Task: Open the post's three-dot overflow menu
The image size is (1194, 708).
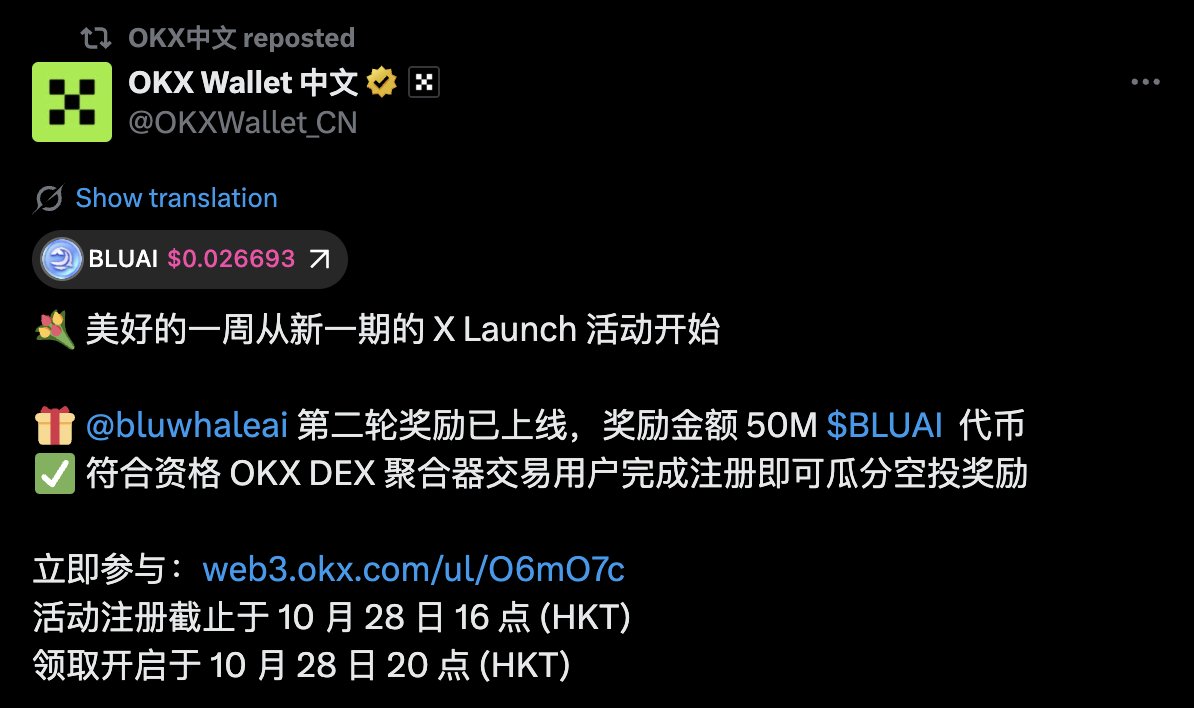Action: click(1144, 84)
